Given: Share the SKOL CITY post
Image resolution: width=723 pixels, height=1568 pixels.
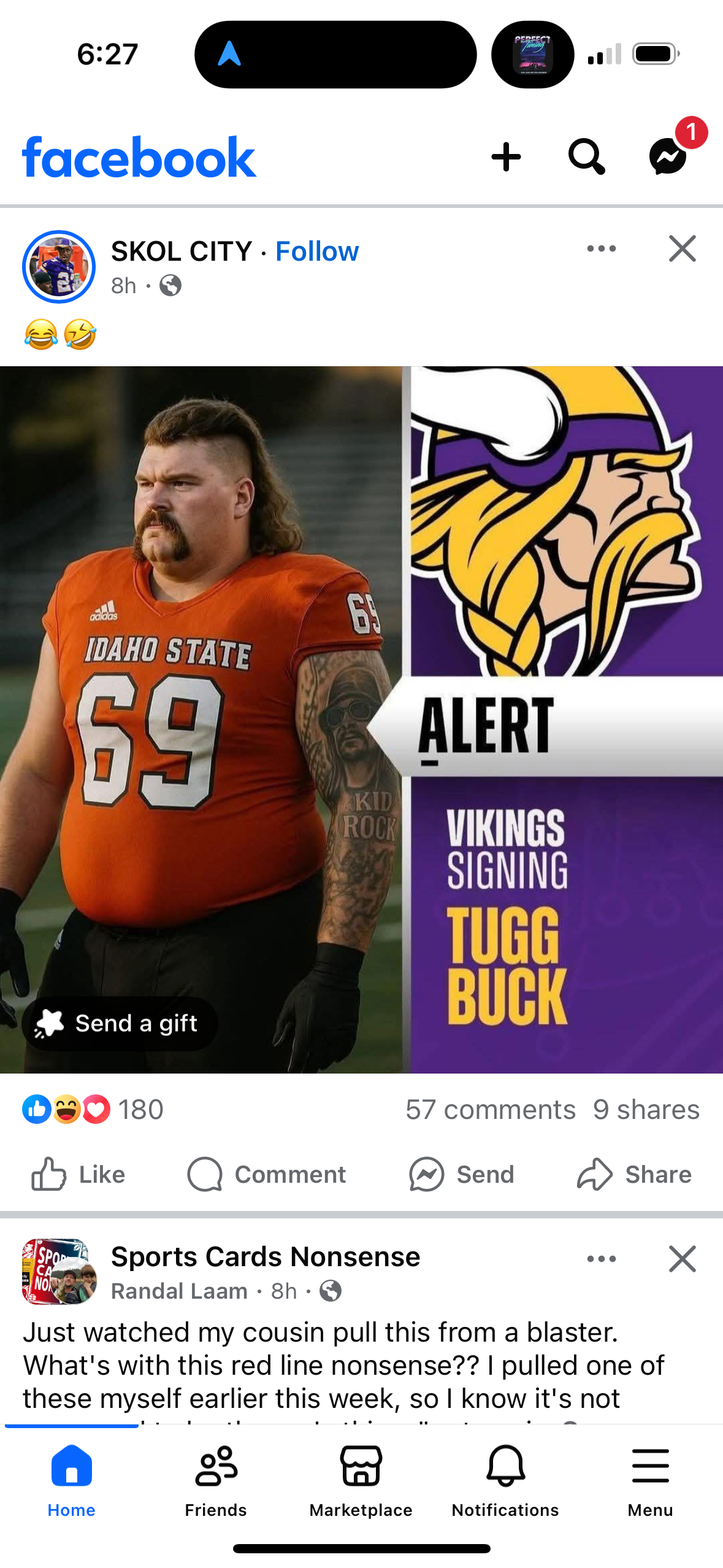Looking at the screenshot, I should (634, 1174).
